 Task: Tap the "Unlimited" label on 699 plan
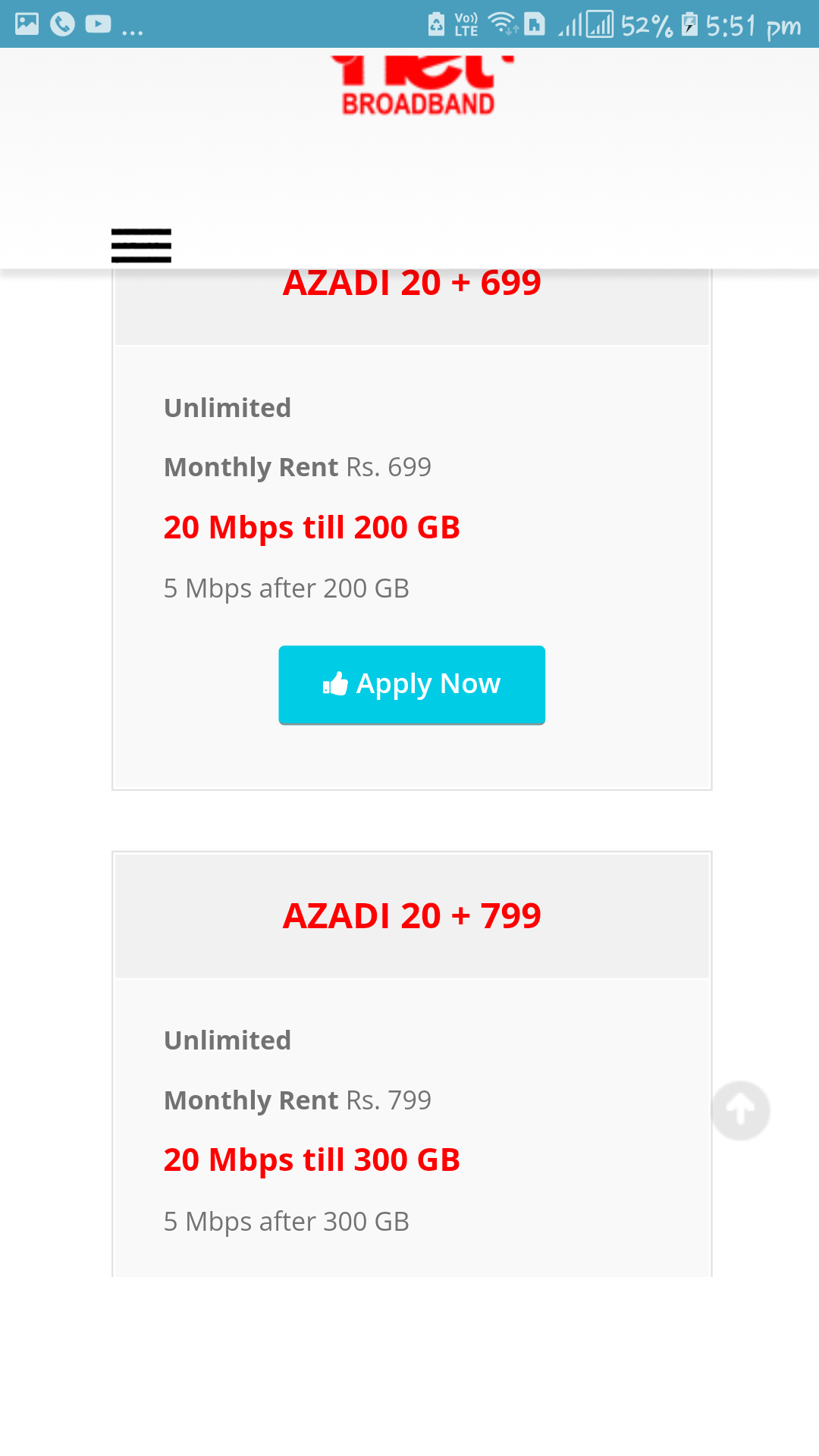point(227,407)
